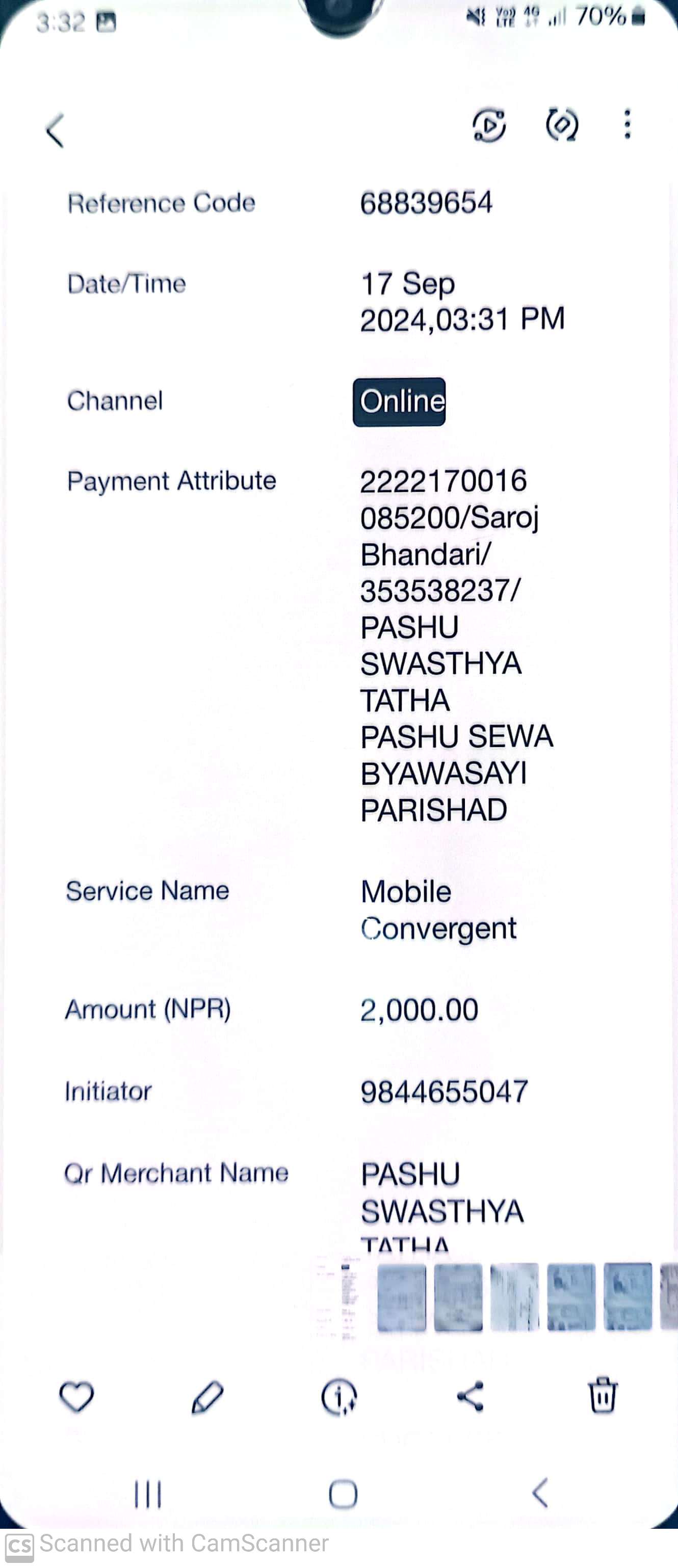Open recent apps from the navigation bar
Viewport: 678px width, 1568px height.
point(147,1494)
